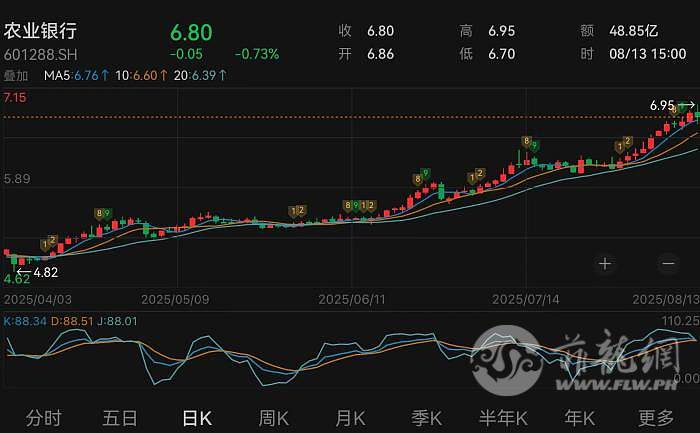Select the 日K chart tab
This screenshot has width=700, height=433.
point(197,417)
